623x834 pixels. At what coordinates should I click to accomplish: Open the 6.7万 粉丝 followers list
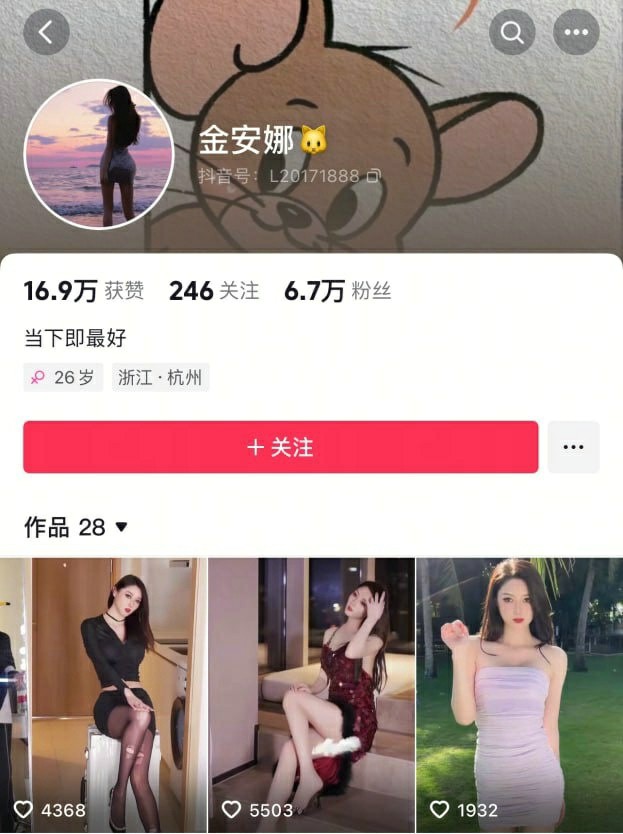point(337,291)
